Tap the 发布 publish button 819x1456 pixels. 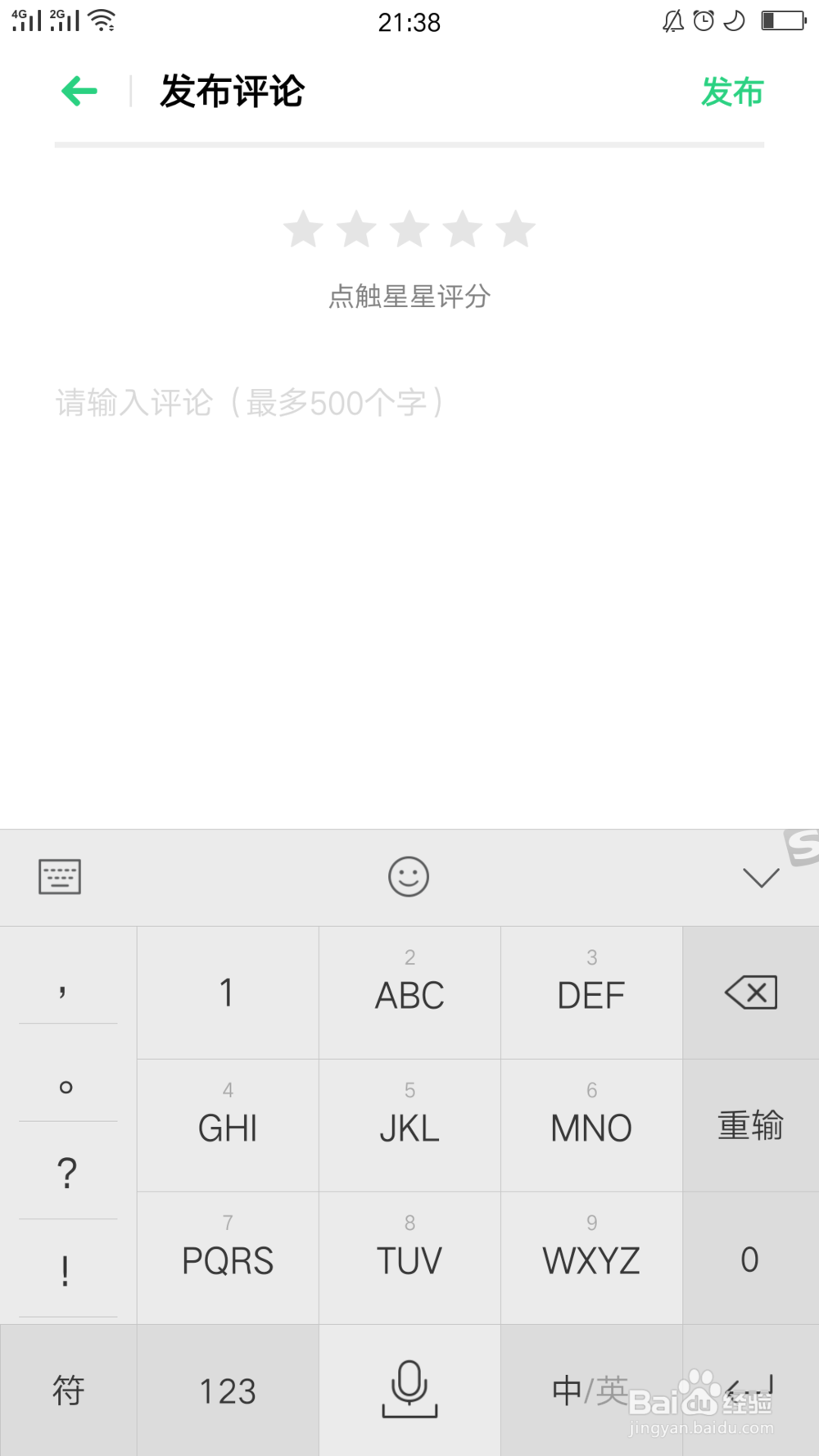coord(731,93)
